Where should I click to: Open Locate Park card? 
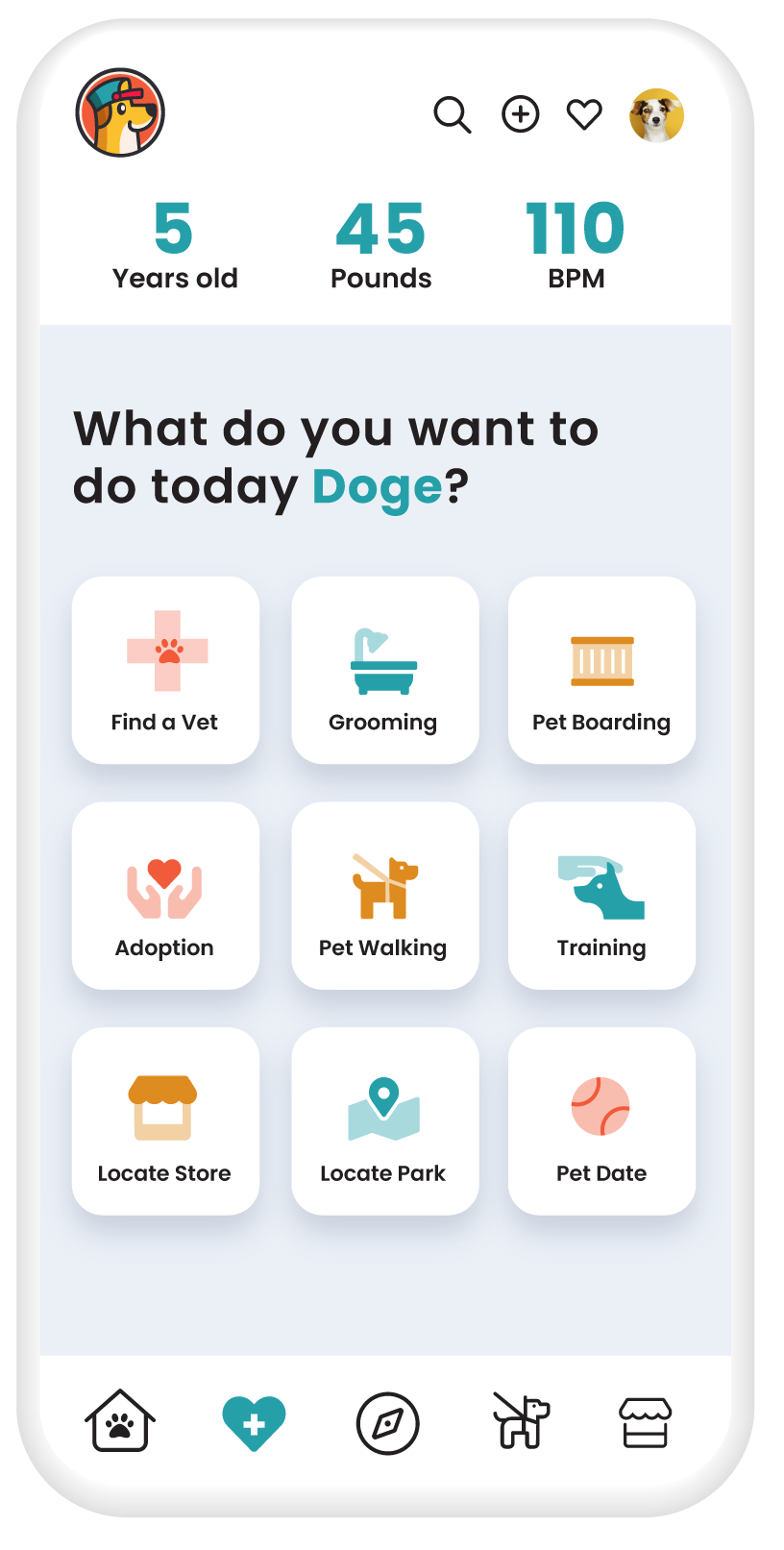point(384,1121)
